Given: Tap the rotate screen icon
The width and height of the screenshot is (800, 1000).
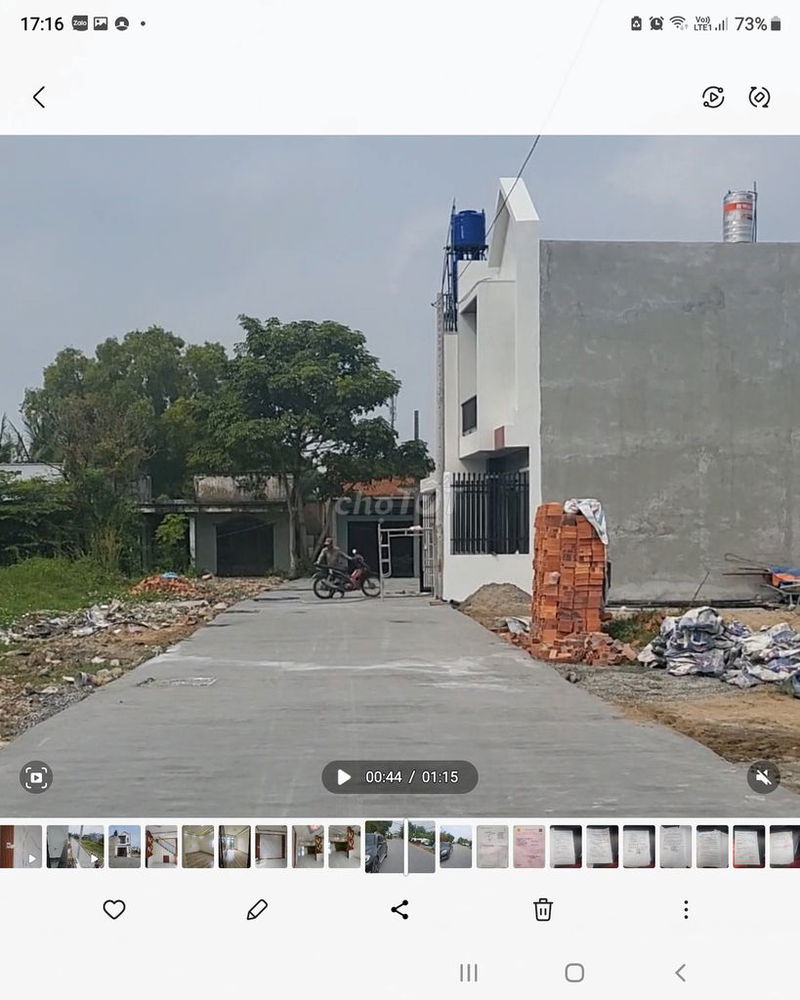Looking at the screenshot, I should [759, 97].
